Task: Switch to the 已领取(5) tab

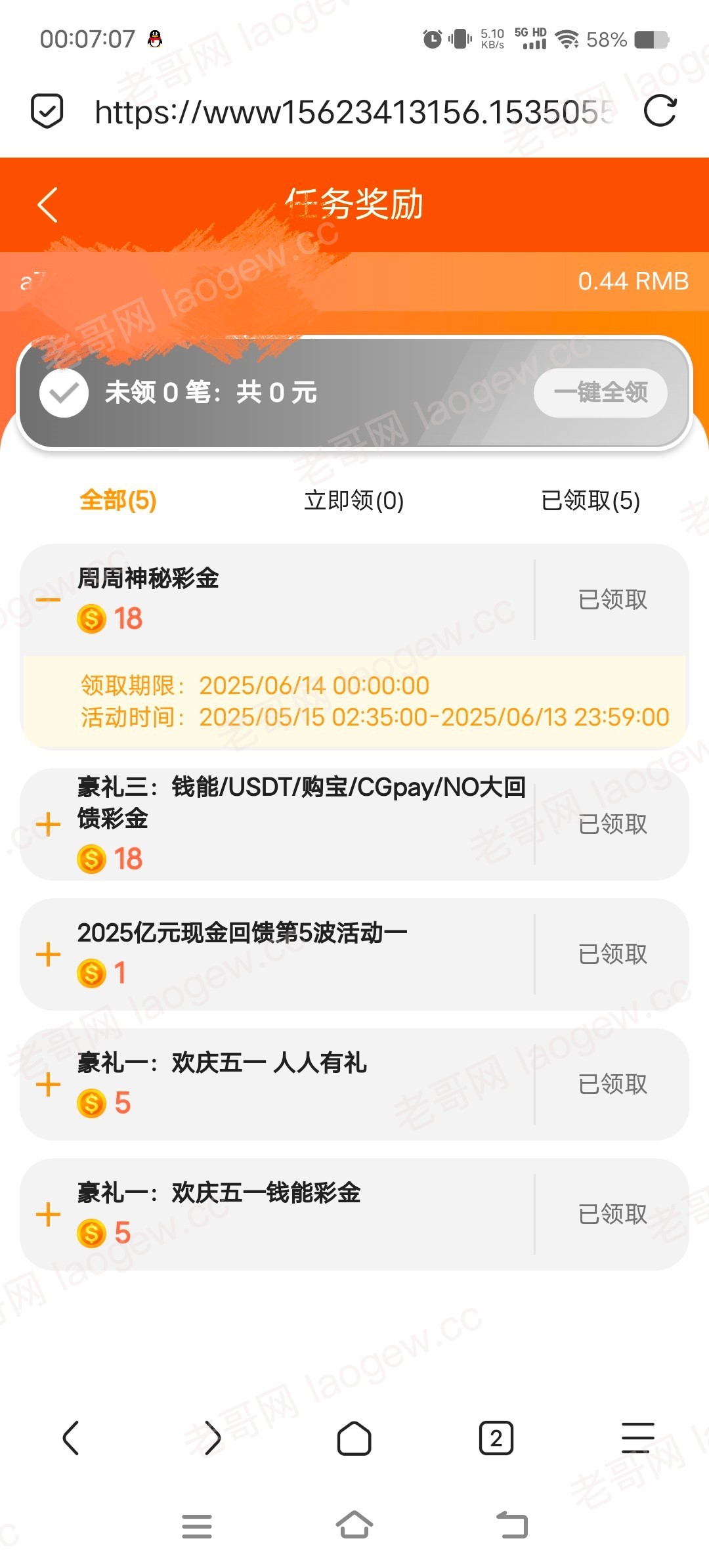Action: click(x=590, y=500)
